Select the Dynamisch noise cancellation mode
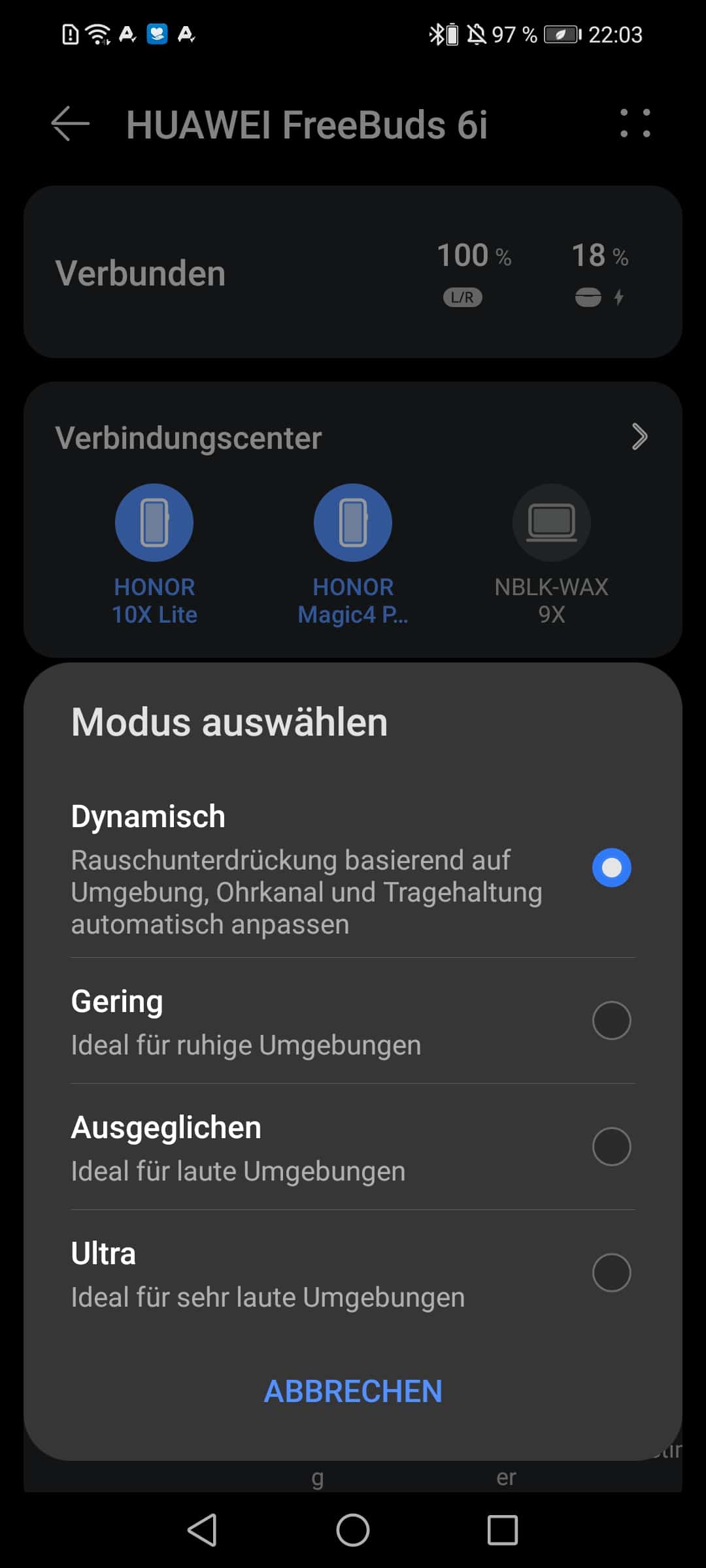This screenshot has width=706, height=1568. pos(611,868)
